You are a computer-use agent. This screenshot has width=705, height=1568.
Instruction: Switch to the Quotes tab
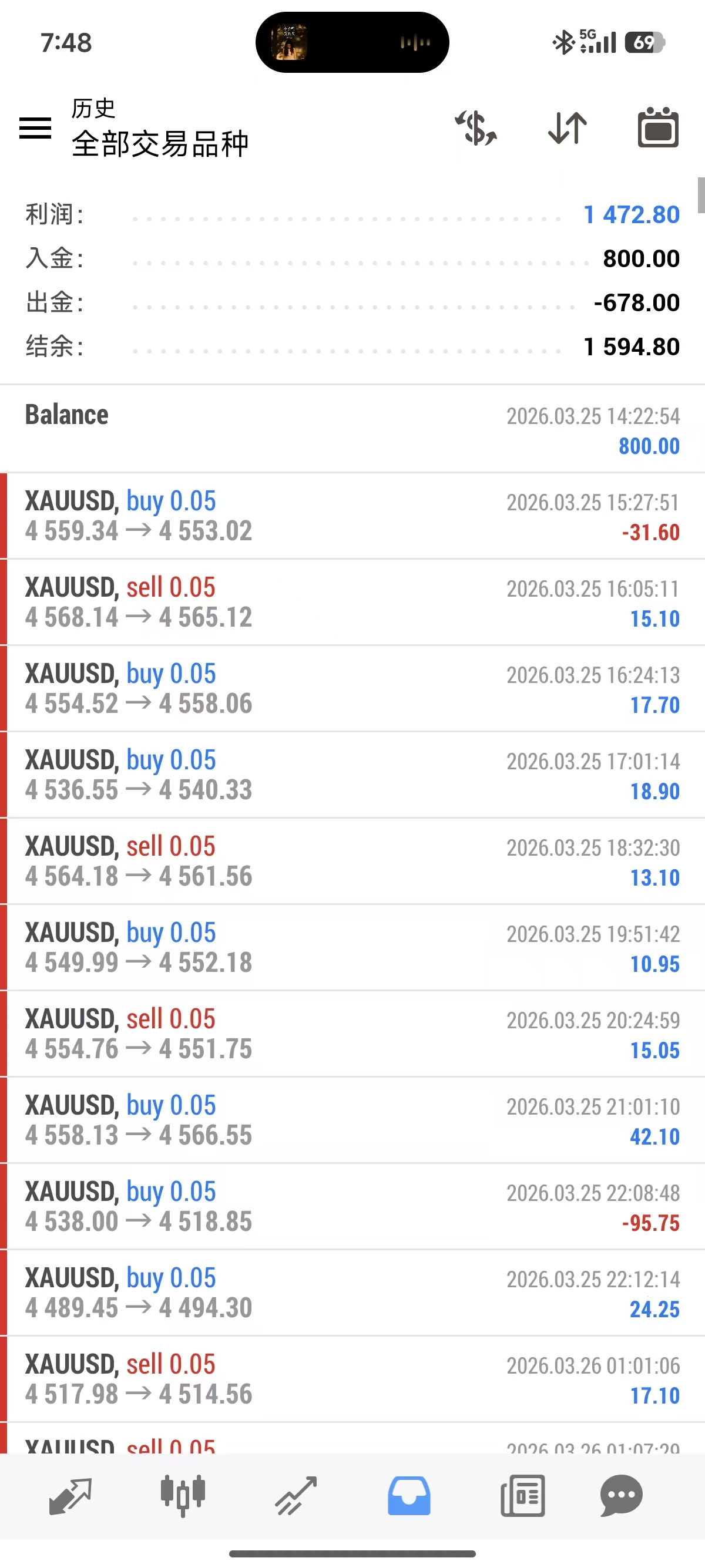click(x=70, y=1496)
